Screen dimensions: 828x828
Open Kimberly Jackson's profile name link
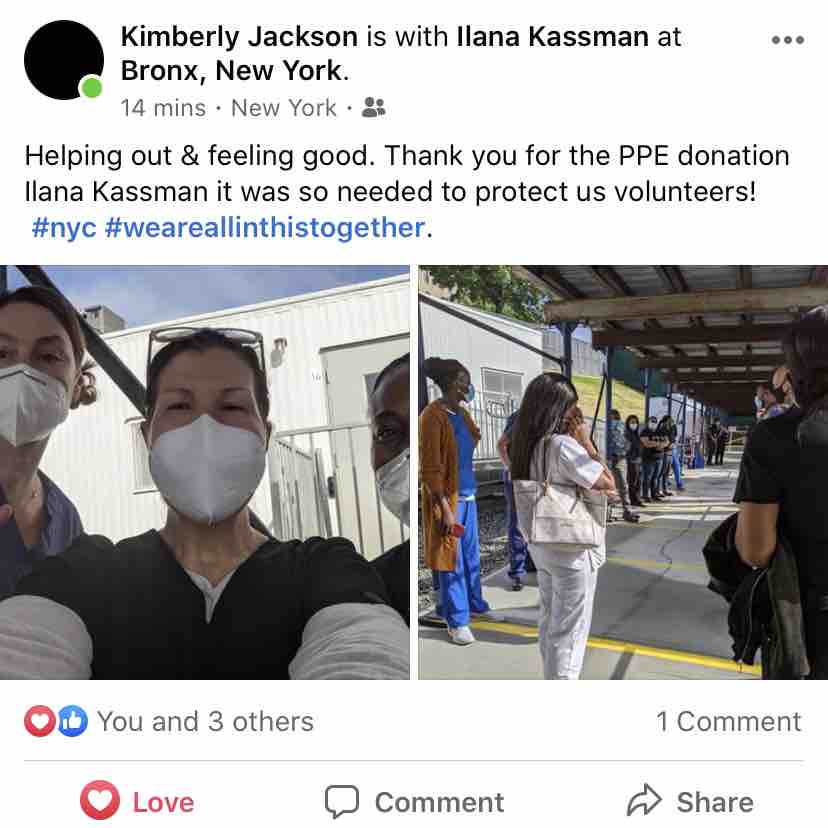pyautogui.click(x=238, y=37)
